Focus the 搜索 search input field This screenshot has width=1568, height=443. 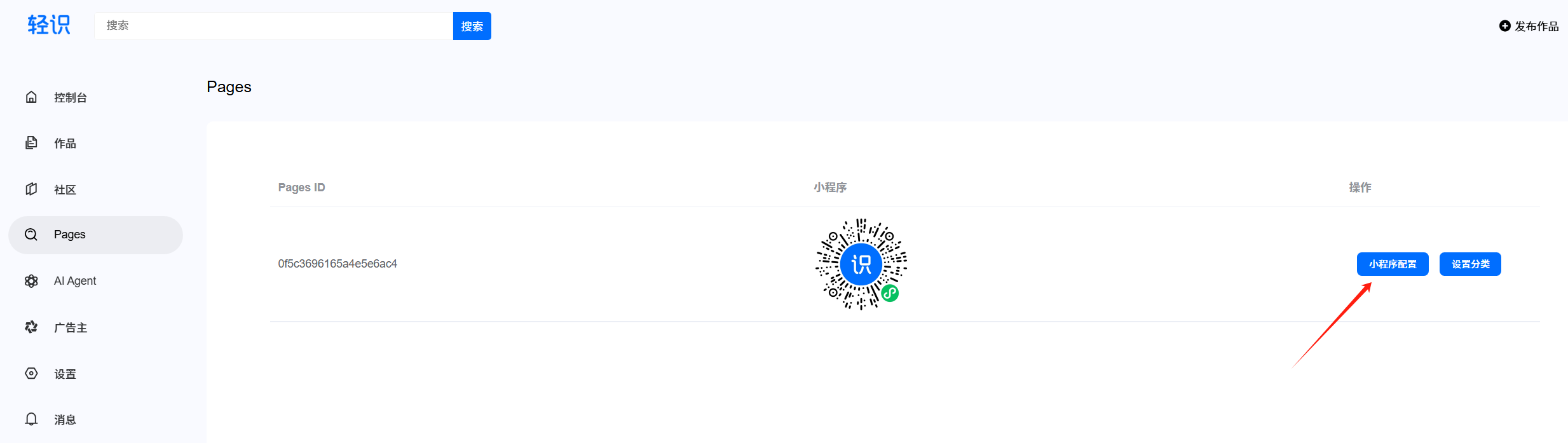point(273,26)
